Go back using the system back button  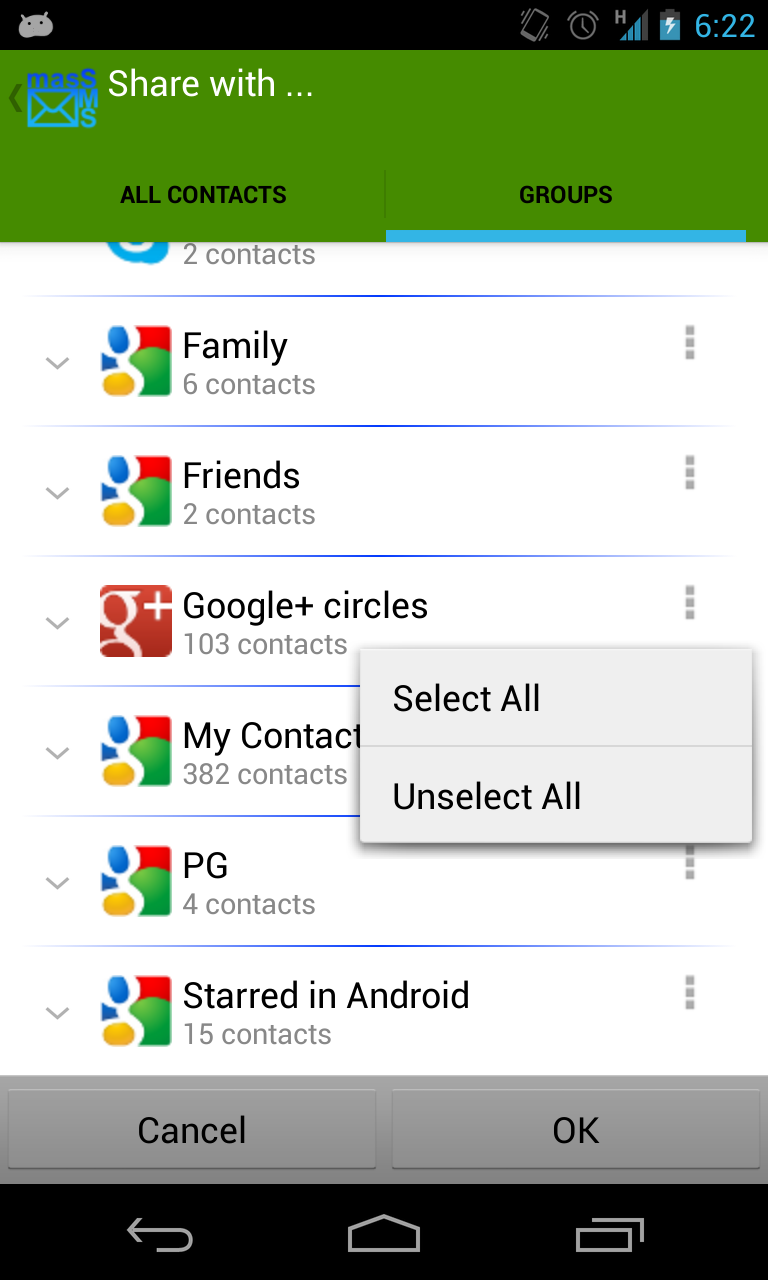[x=160, y=1235]
